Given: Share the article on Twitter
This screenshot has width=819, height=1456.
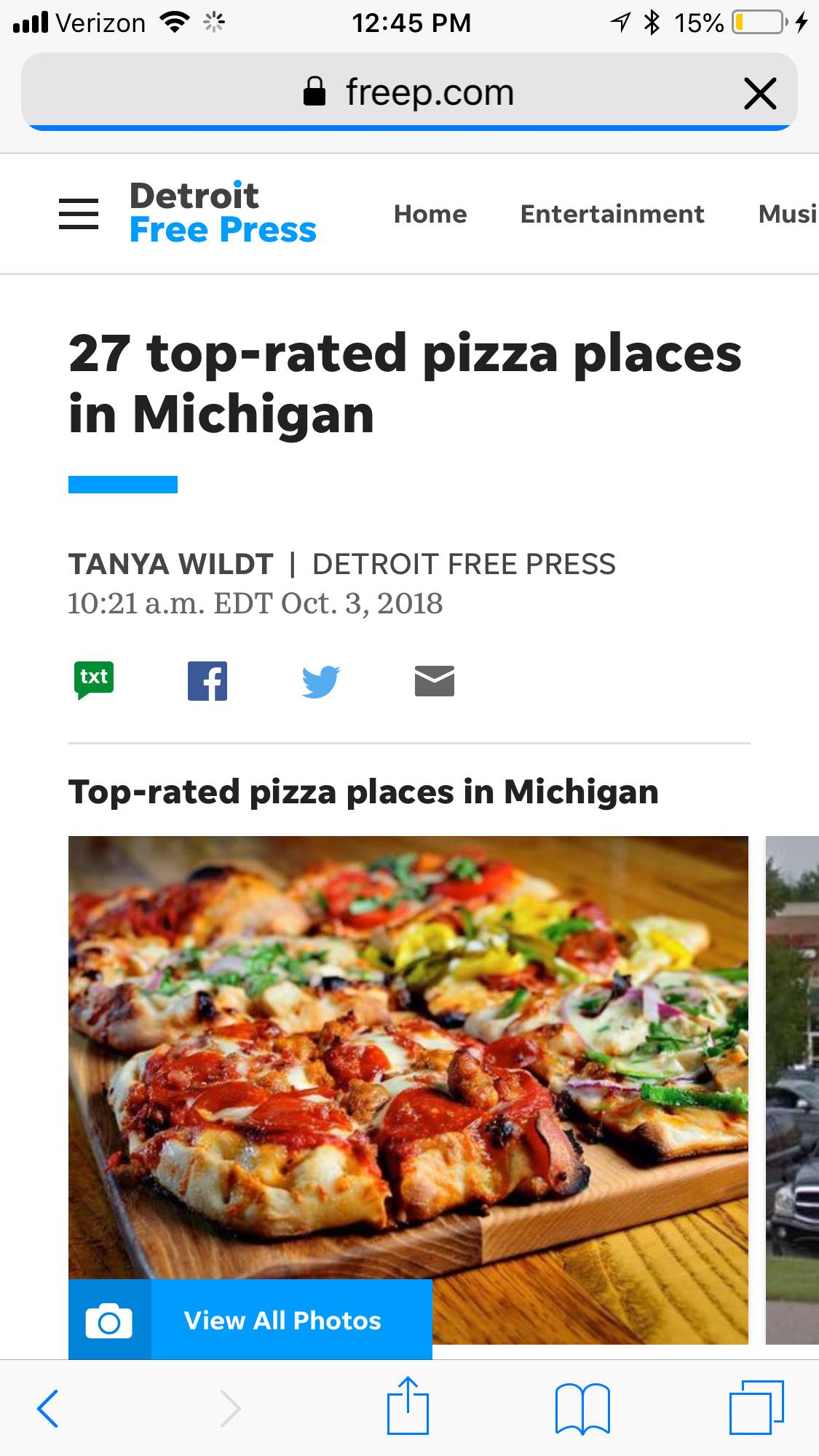Looking at the screenshot, I should 321,681.
